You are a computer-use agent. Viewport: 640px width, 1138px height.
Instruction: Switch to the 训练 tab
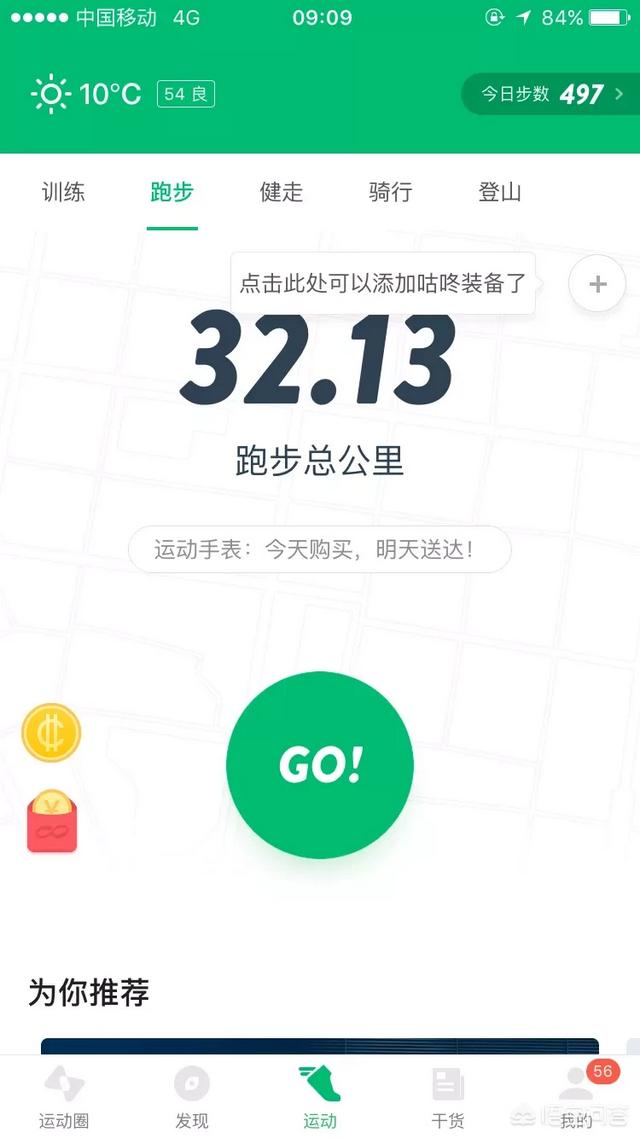click(63, 192)
